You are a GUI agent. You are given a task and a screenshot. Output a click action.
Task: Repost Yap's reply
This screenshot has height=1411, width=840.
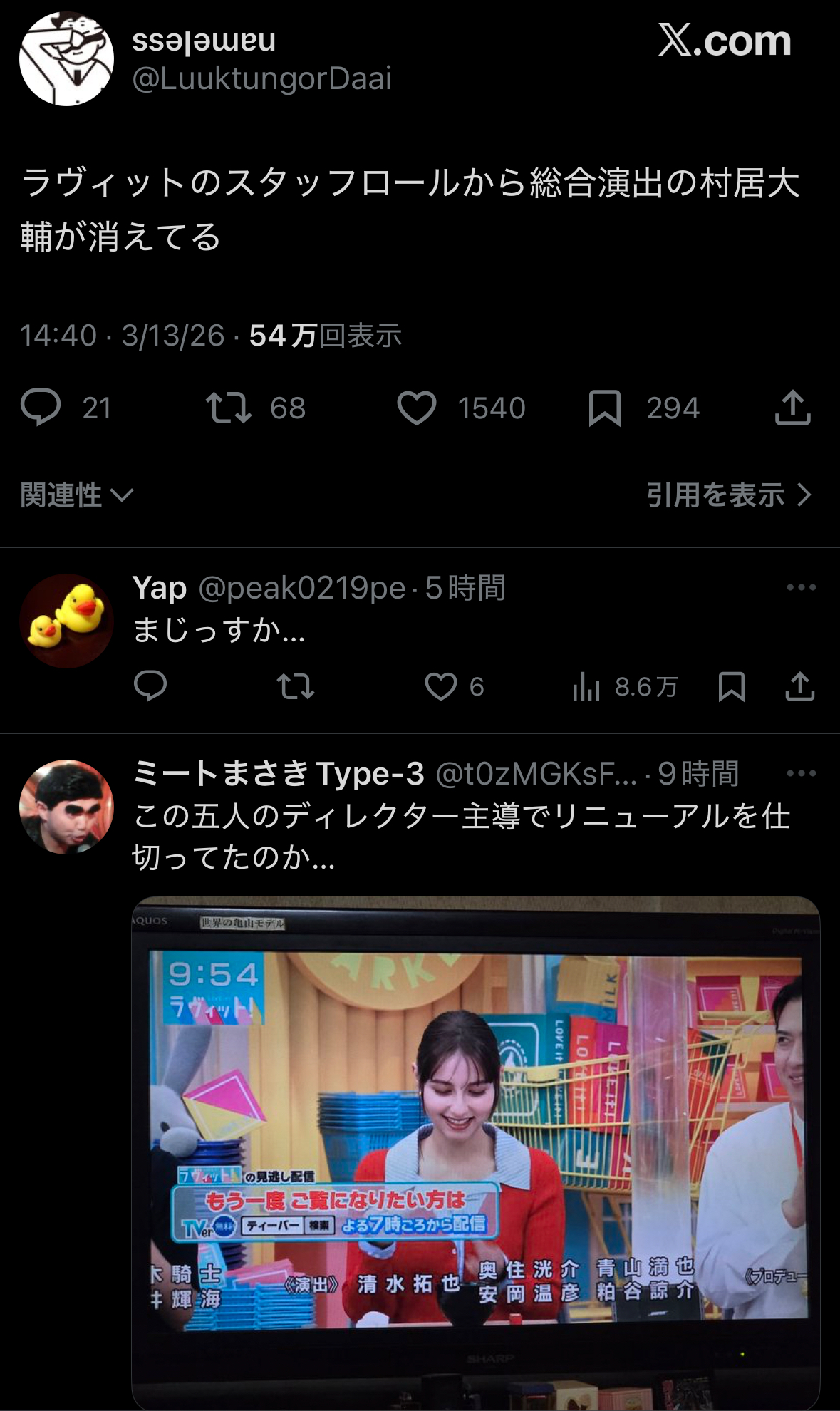tap(295, 686)
